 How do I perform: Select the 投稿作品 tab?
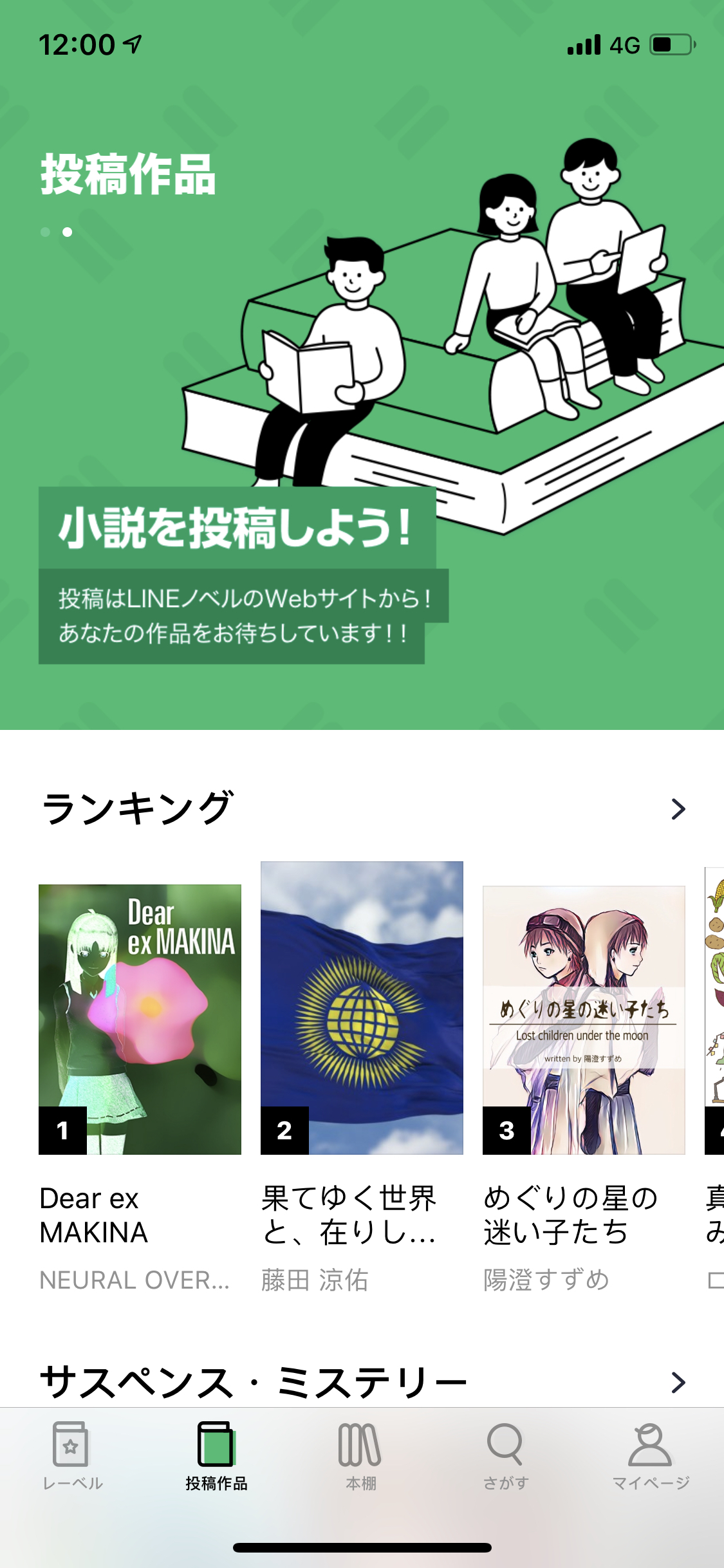coord(217,1457)
